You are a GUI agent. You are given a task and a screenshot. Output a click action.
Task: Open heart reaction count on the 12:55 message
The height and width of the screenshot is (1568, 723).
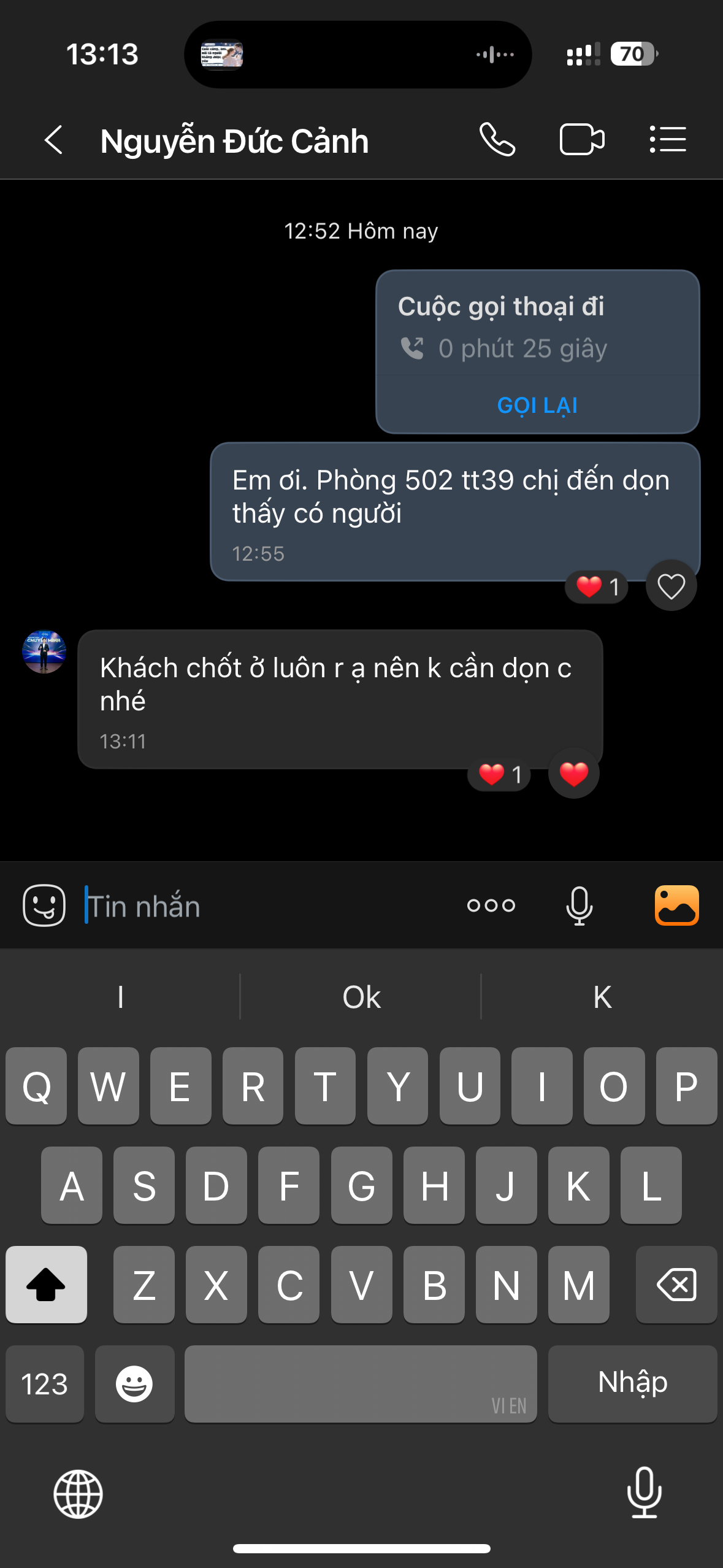pos(597,587)
